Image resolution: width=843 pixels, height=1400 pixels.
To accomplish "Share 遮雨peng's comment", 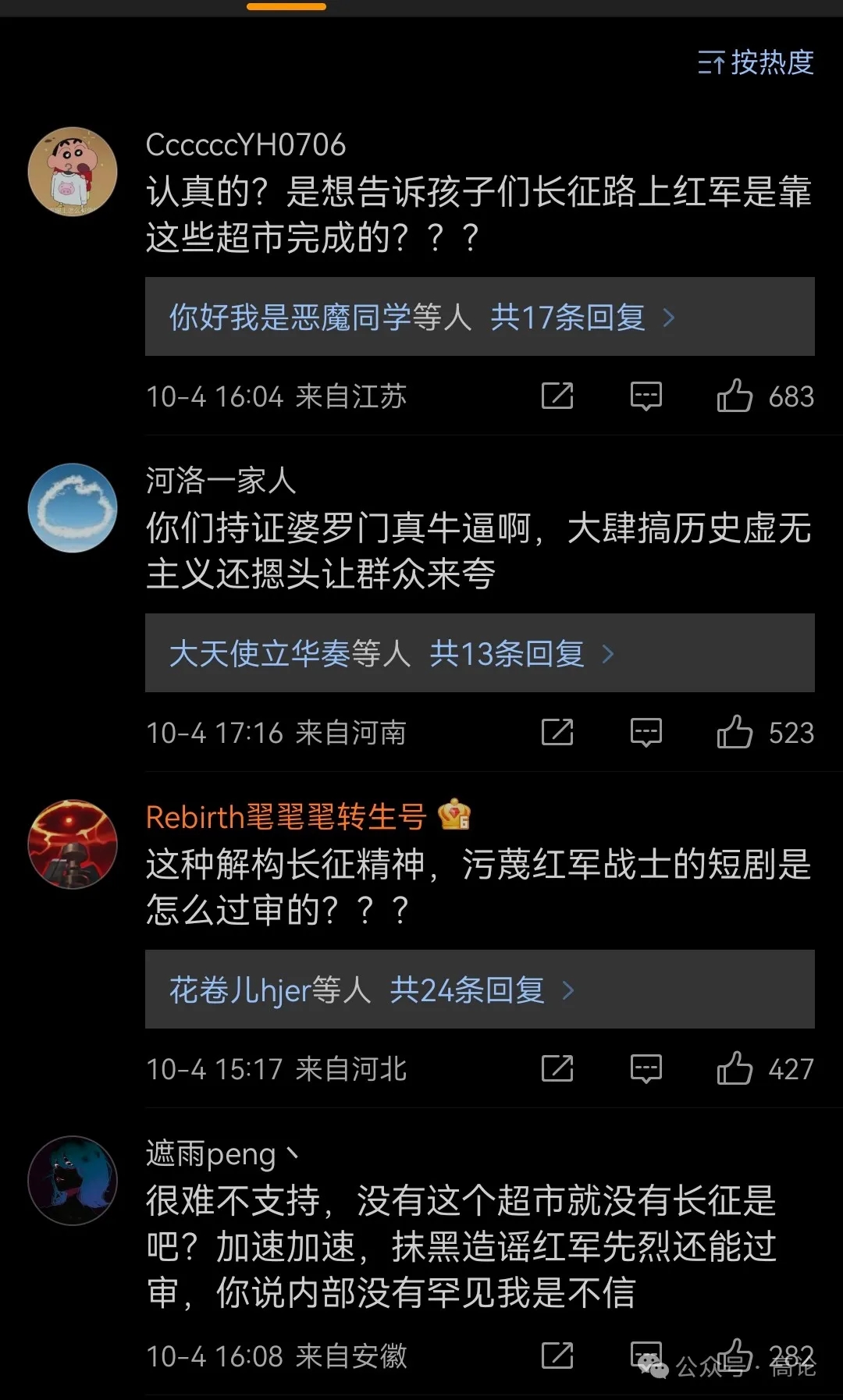I will (x=557, y=1356).
